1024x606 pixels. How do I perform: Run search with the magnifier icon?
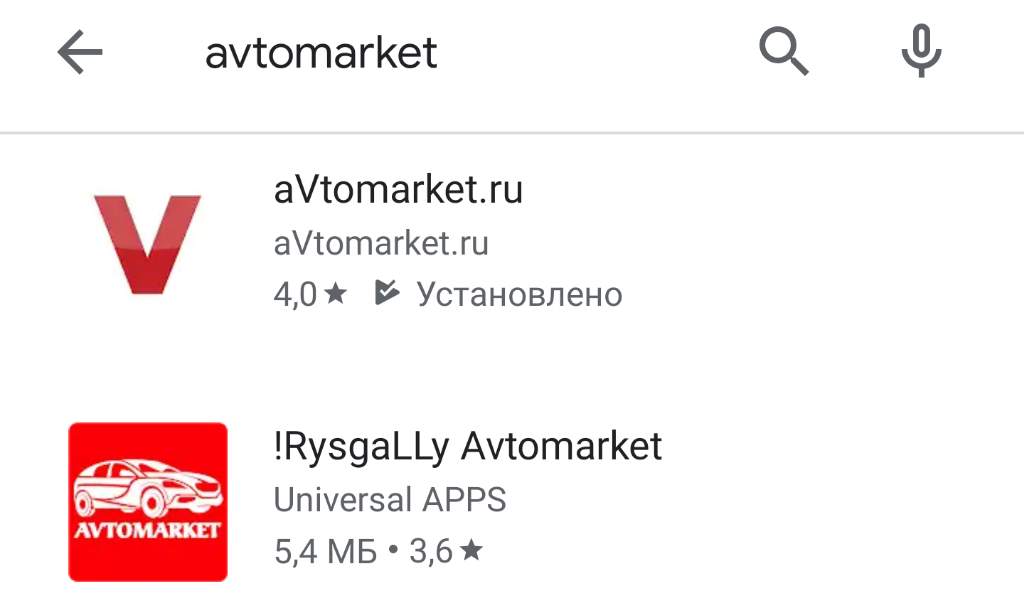tap(783, 52)
